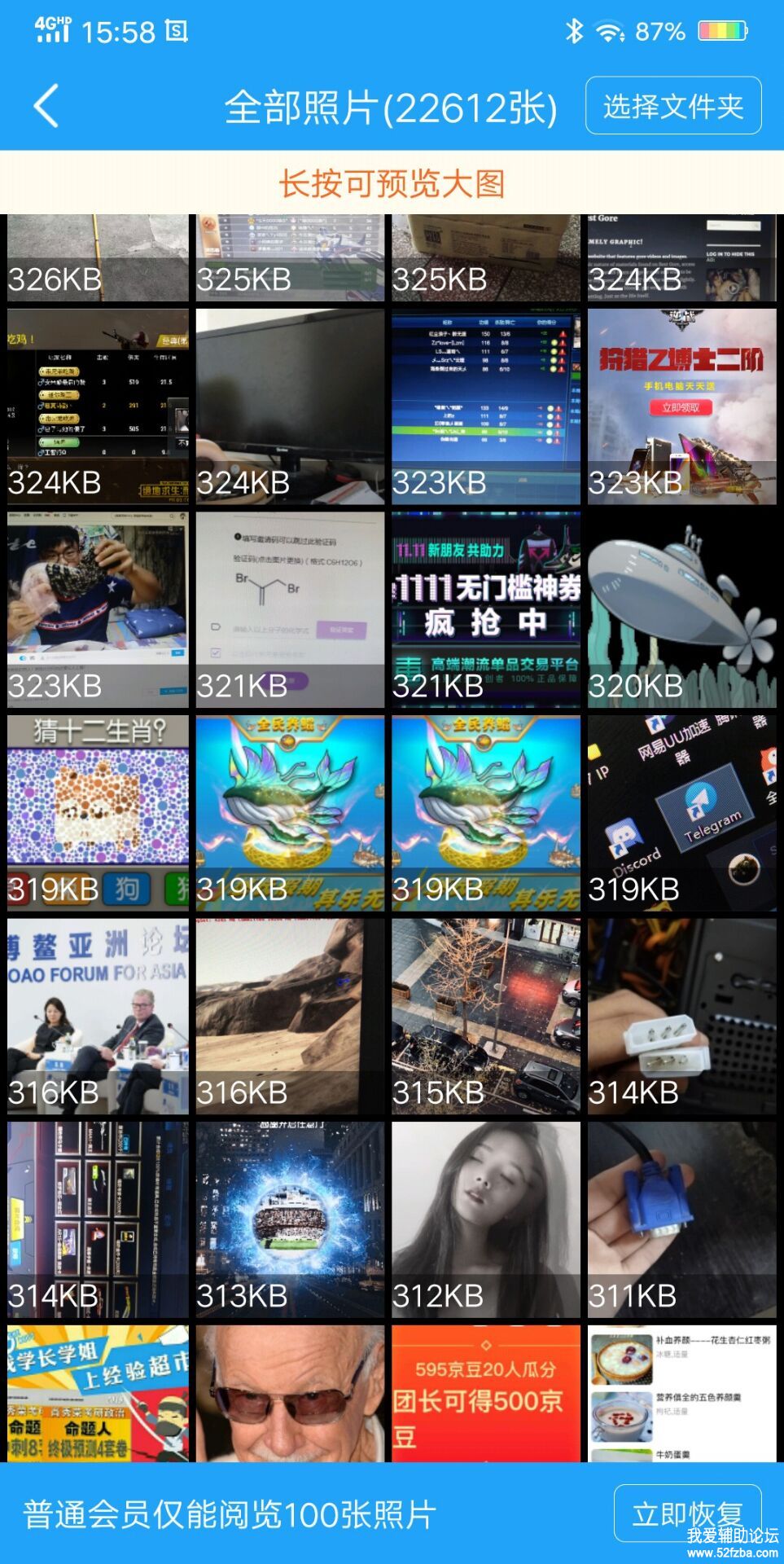Open the 320KB submarine cartoon photo

(x=681, y=609)
